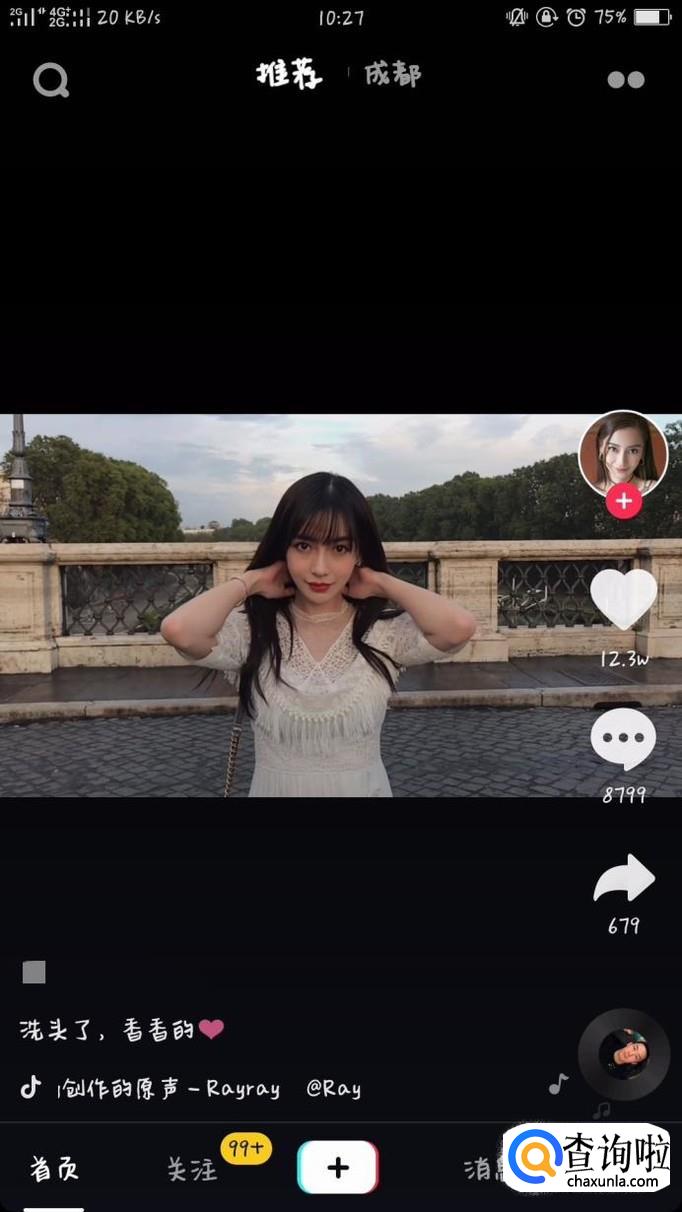Share this video with the arrow

pyautogui.click(x=623, y=880)
